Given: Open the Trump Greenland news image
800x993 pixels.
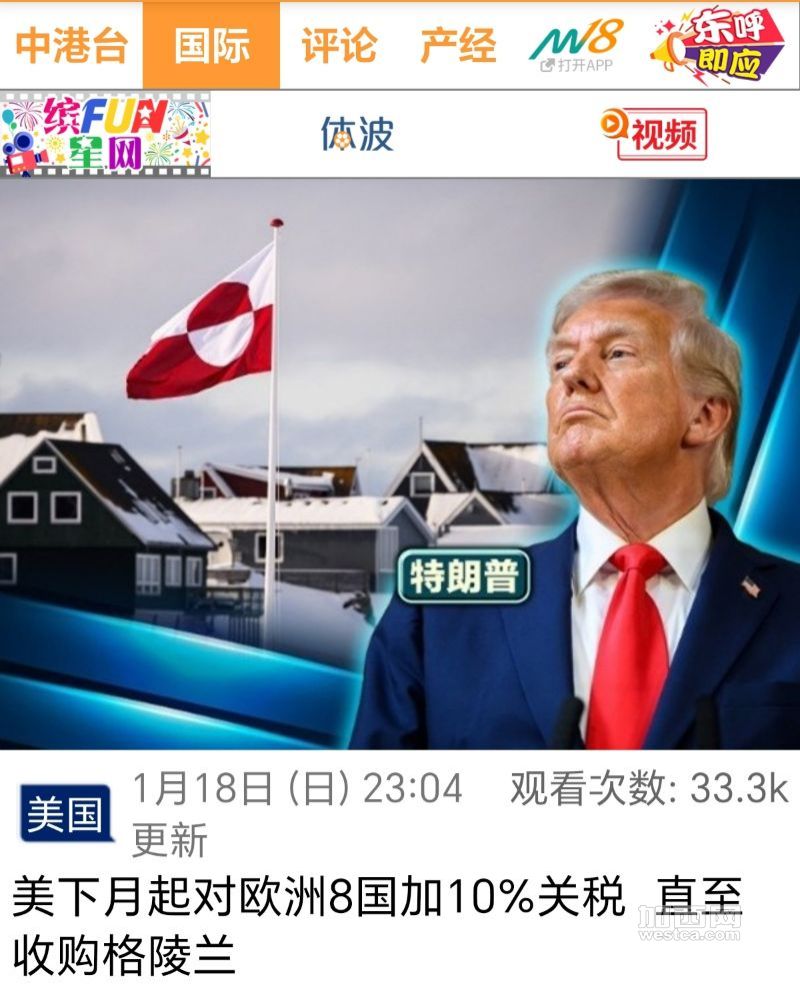Looking at the screenshot, I should pyautogui.click(x=400, y=465).
